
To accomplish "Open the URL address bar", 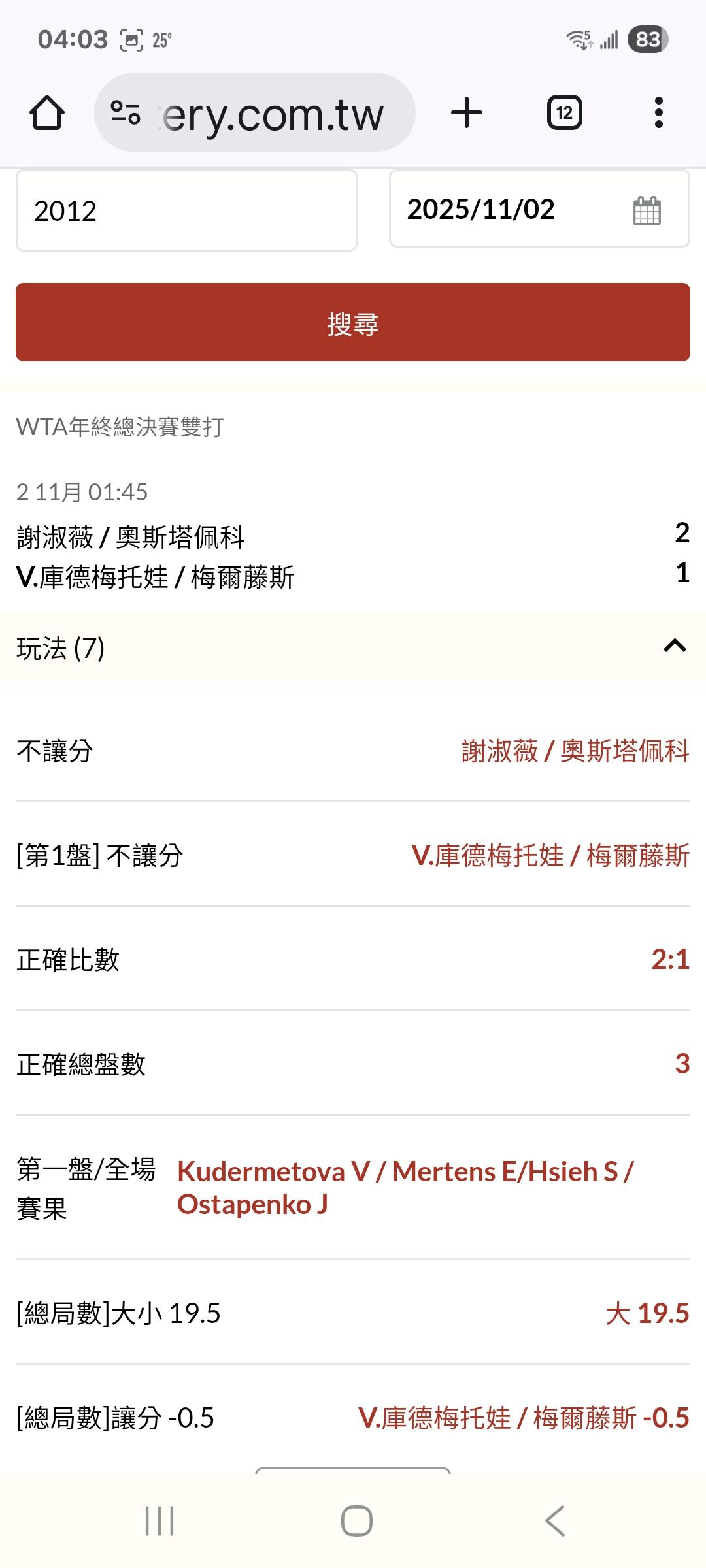I will coord(255,113).
